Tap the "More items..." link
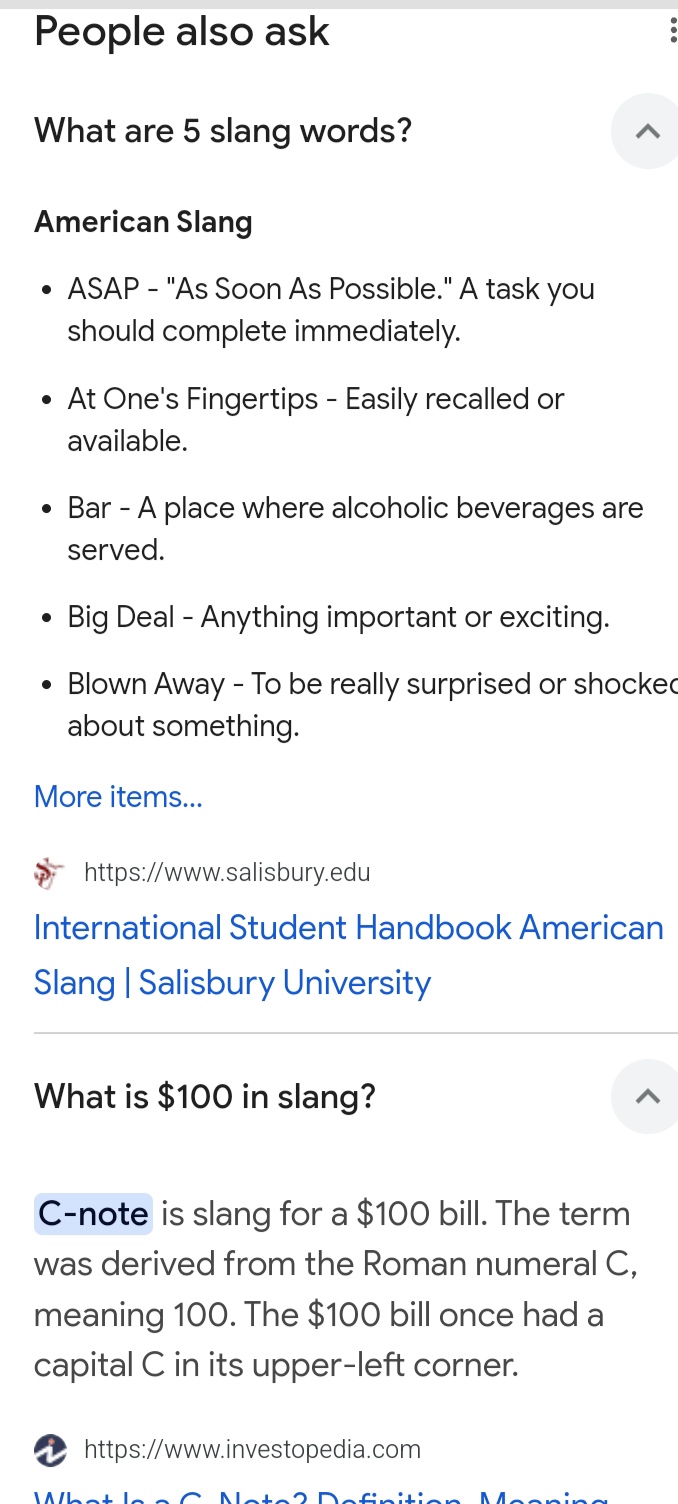Screen dimensions: 678x1504 (118, 797)
